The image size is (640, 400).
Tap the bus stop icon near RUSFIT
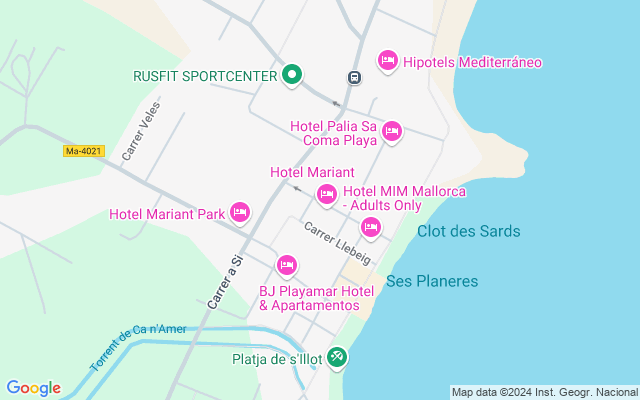[354, 77]
